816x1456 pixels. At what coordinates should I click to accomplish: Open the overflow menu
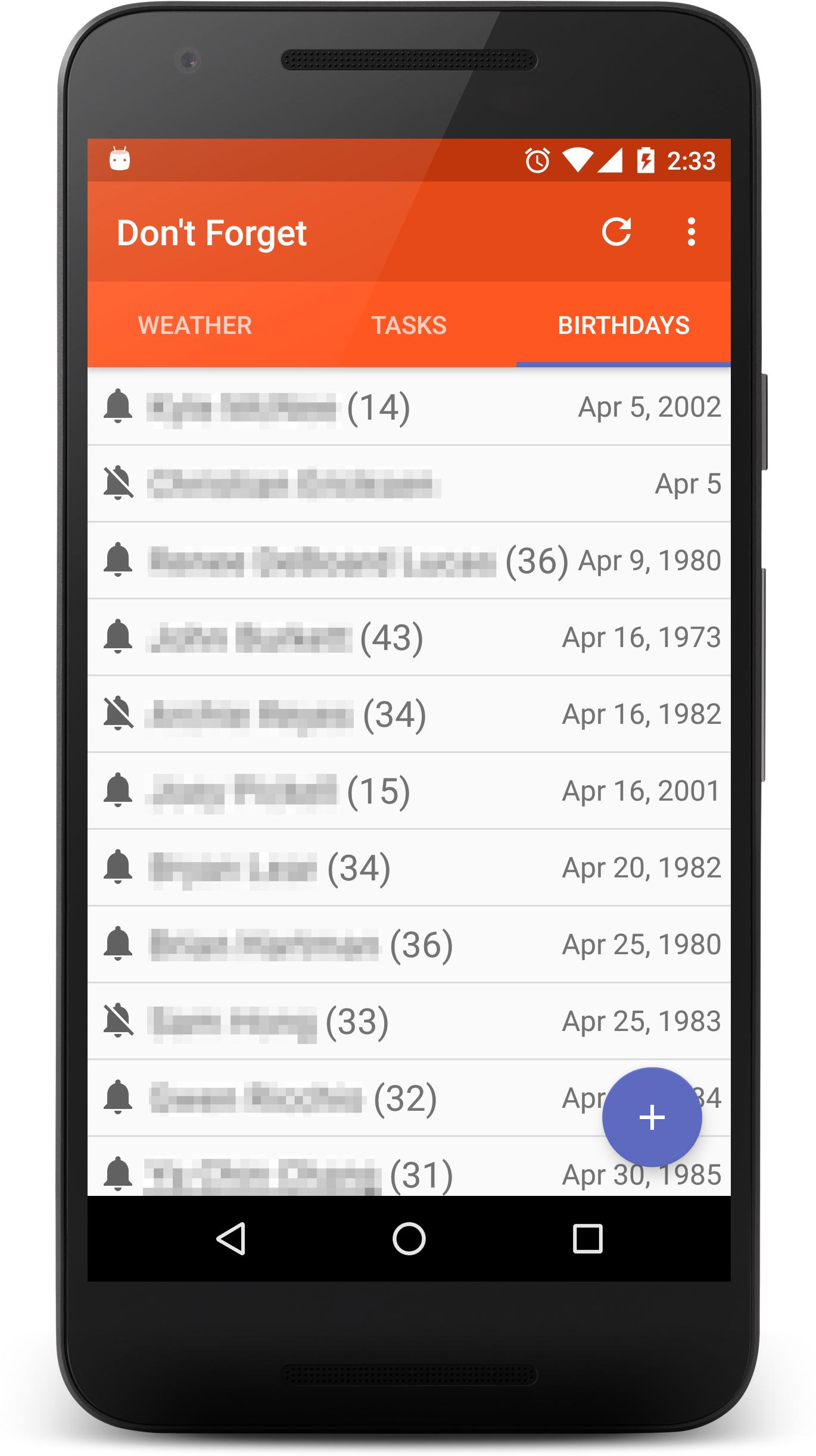(x=691, y=232)
